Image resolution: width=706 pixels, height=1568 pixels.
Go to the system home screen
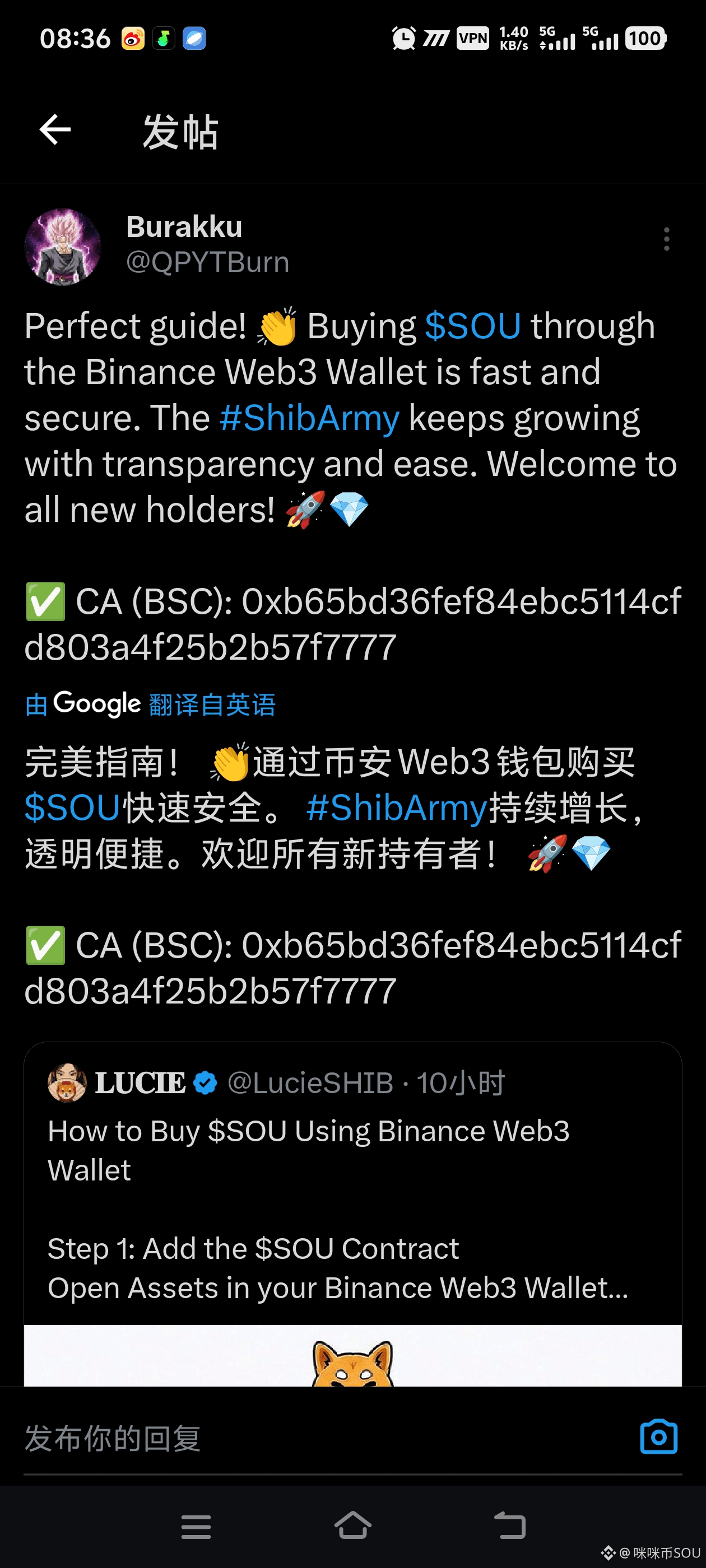click(x=352, y=1526)
